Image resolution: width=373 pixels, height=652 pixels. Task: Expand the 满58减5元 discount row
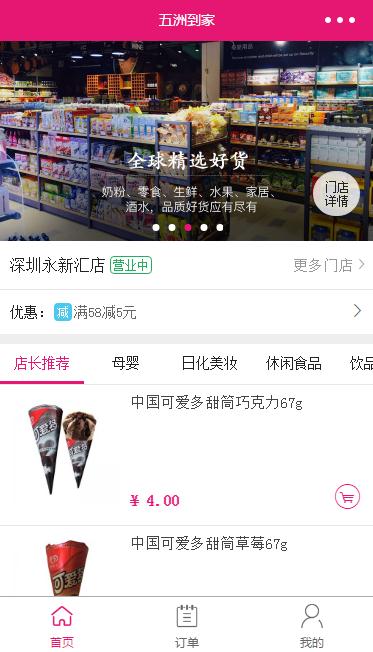(186, 312)
